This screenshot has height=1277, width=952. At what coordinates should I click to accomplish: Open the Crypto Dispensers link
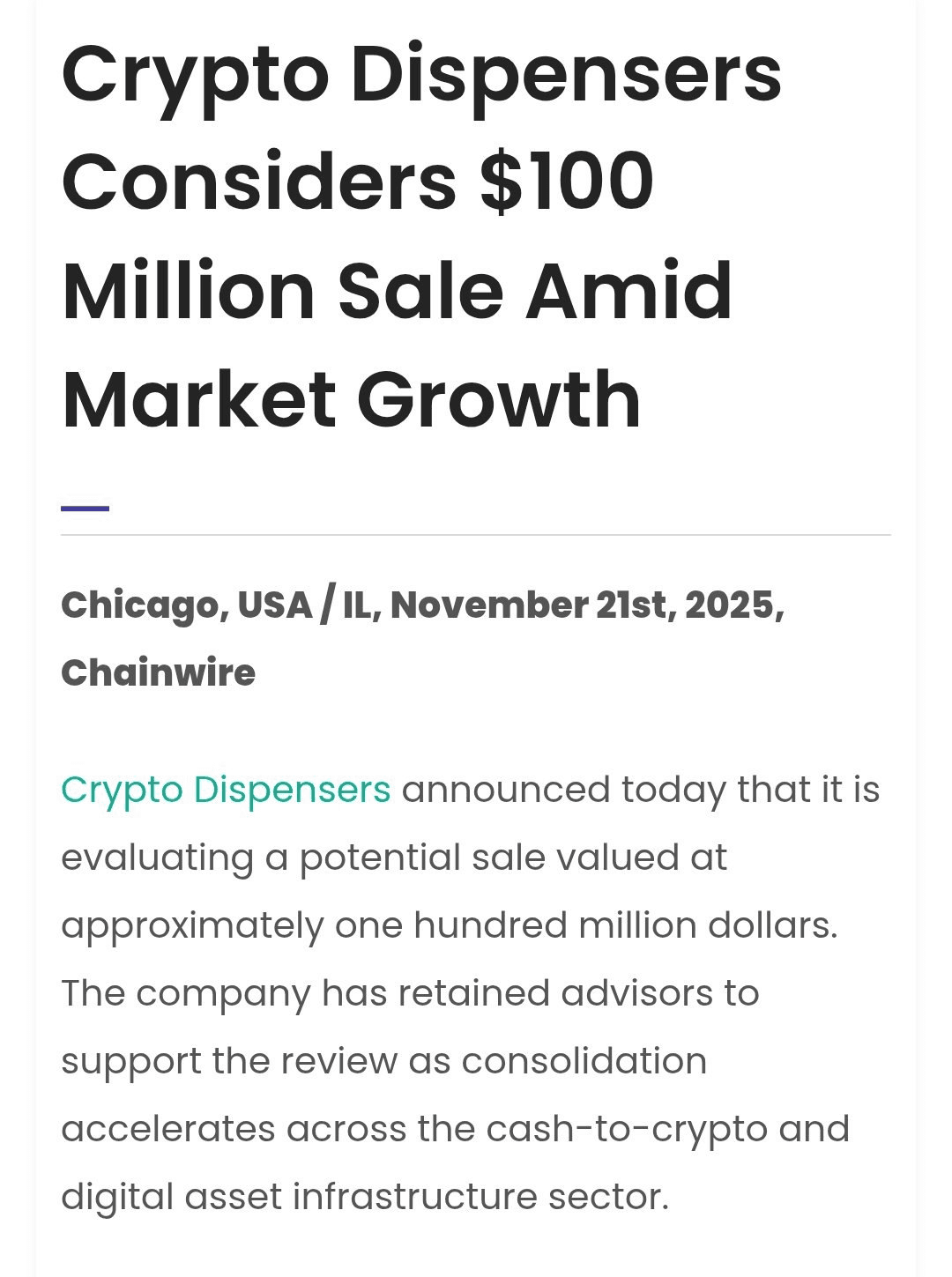(x=225, y=790)
